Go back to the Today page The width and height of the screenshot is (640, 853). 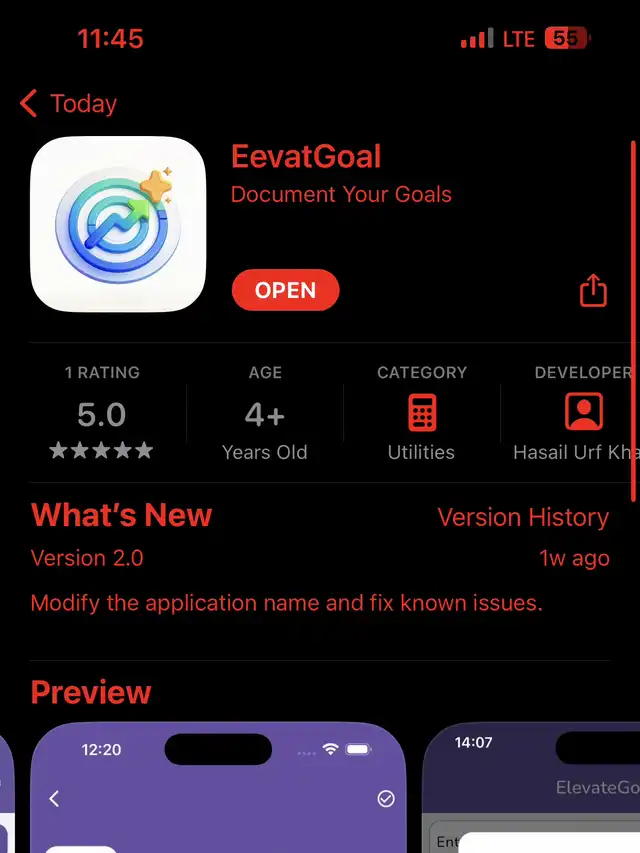click(67, 104)
